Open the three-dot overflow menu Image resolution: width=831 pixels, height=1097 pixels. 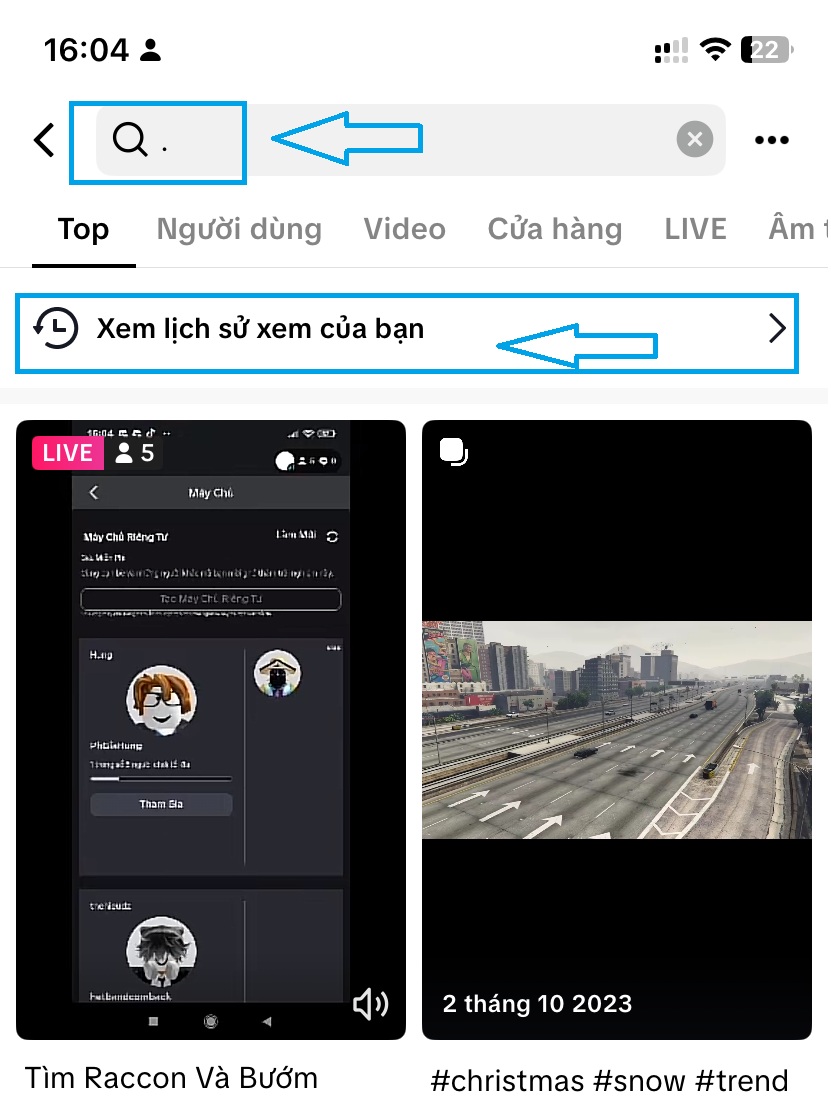point(771,140)
